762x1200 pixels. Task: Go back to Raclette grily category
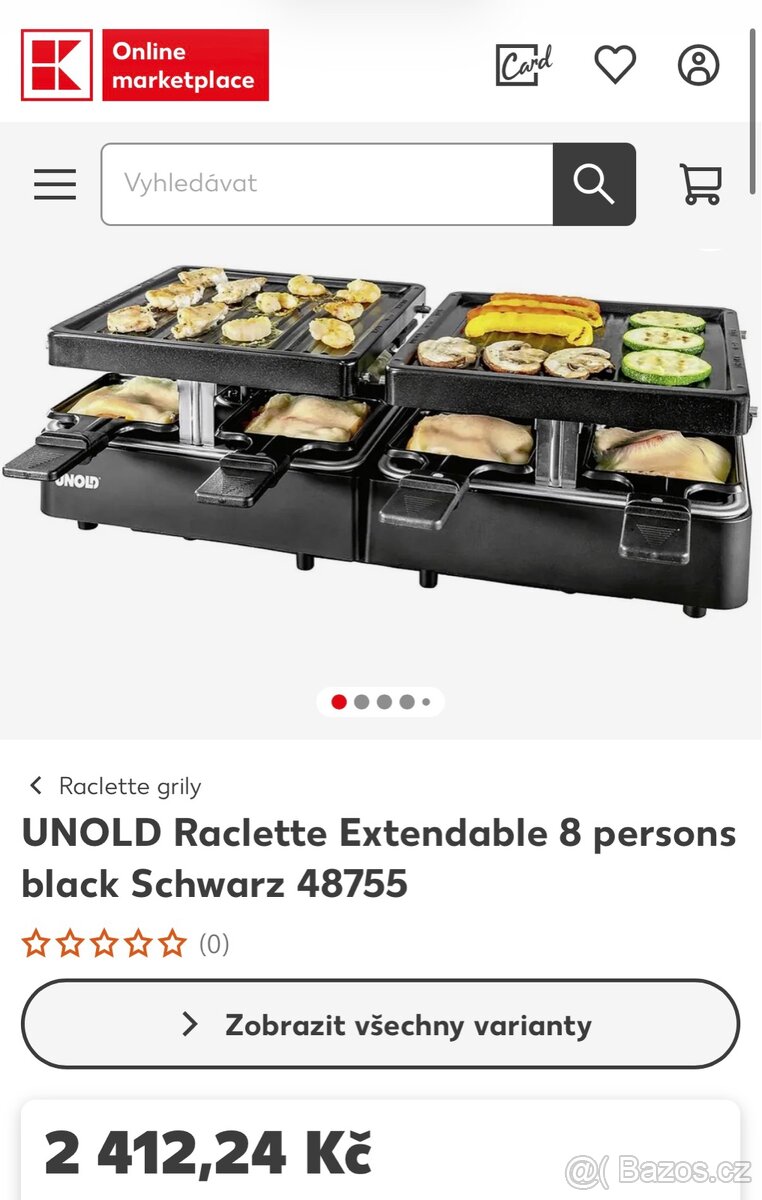pos(115,786)
